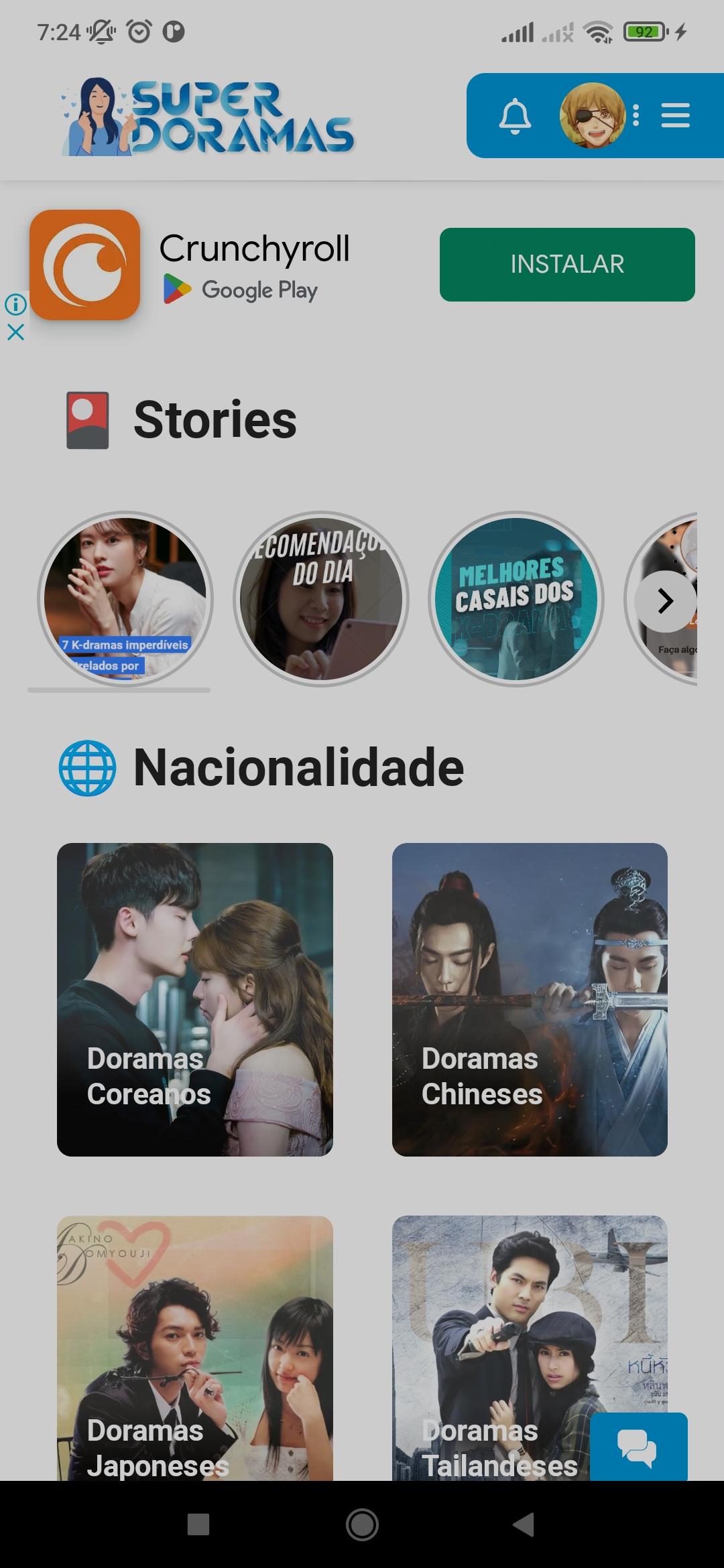The height and width of the screenshot is (1568, 724).
Task: Open the 7 K-dramas imperdíveis story
Action: coord(125,598)
